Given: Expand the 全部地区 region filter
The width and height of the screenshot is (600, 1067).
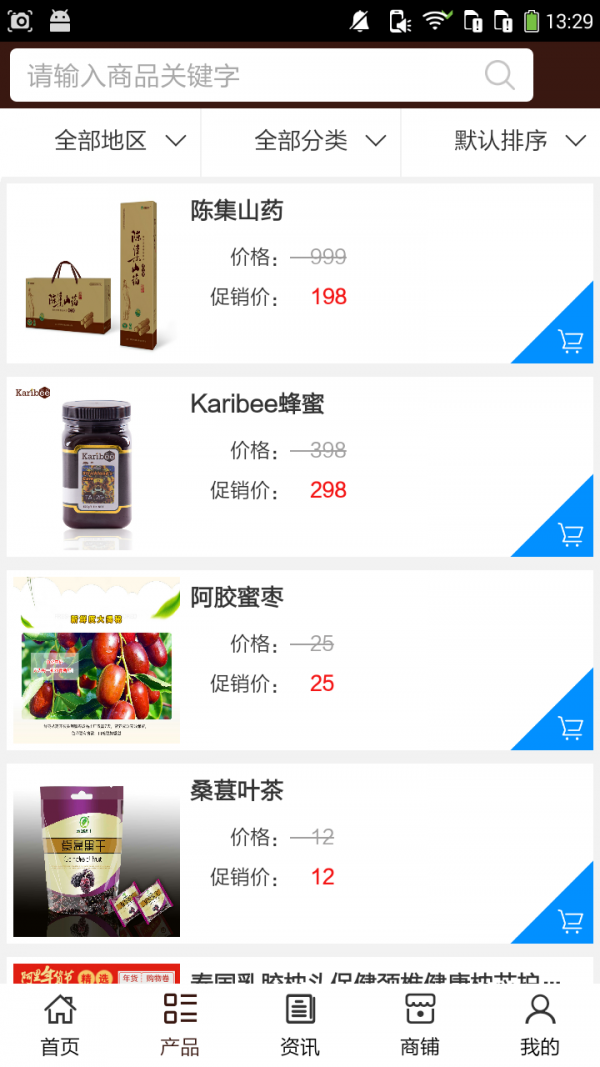Looking at the screenshot, I should 120,141.
